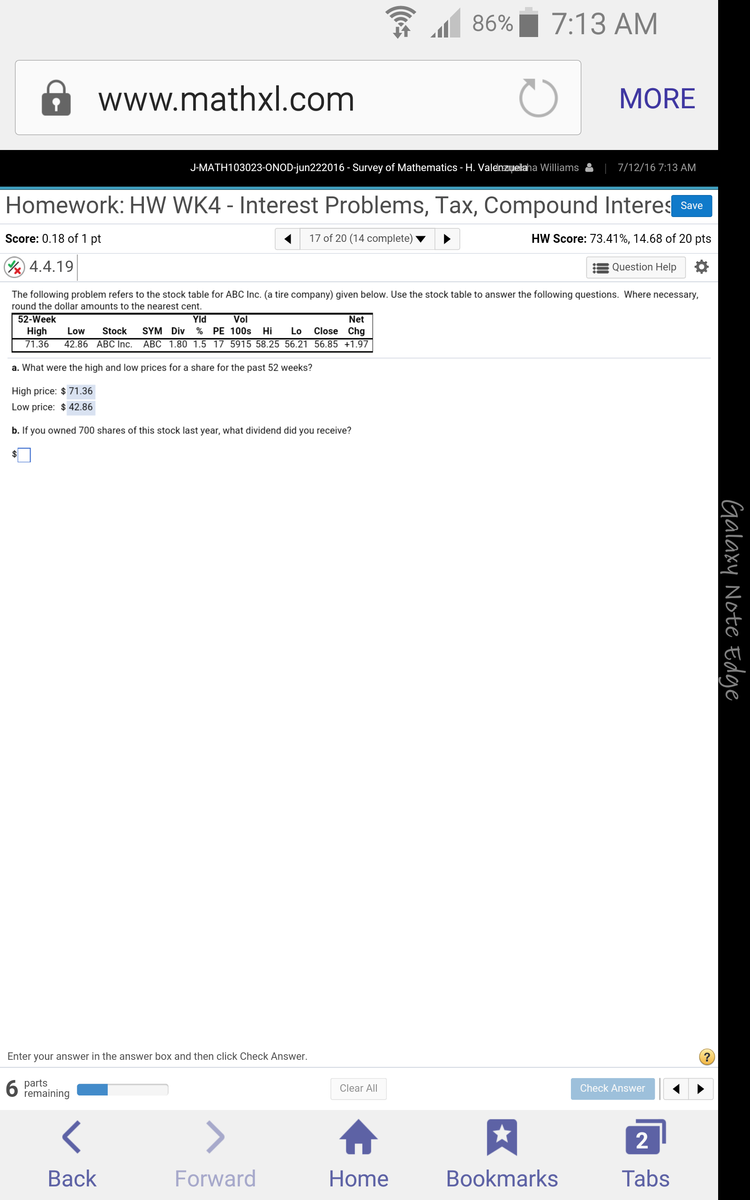
Task: Open Bookmarks
Action: 502,1155
